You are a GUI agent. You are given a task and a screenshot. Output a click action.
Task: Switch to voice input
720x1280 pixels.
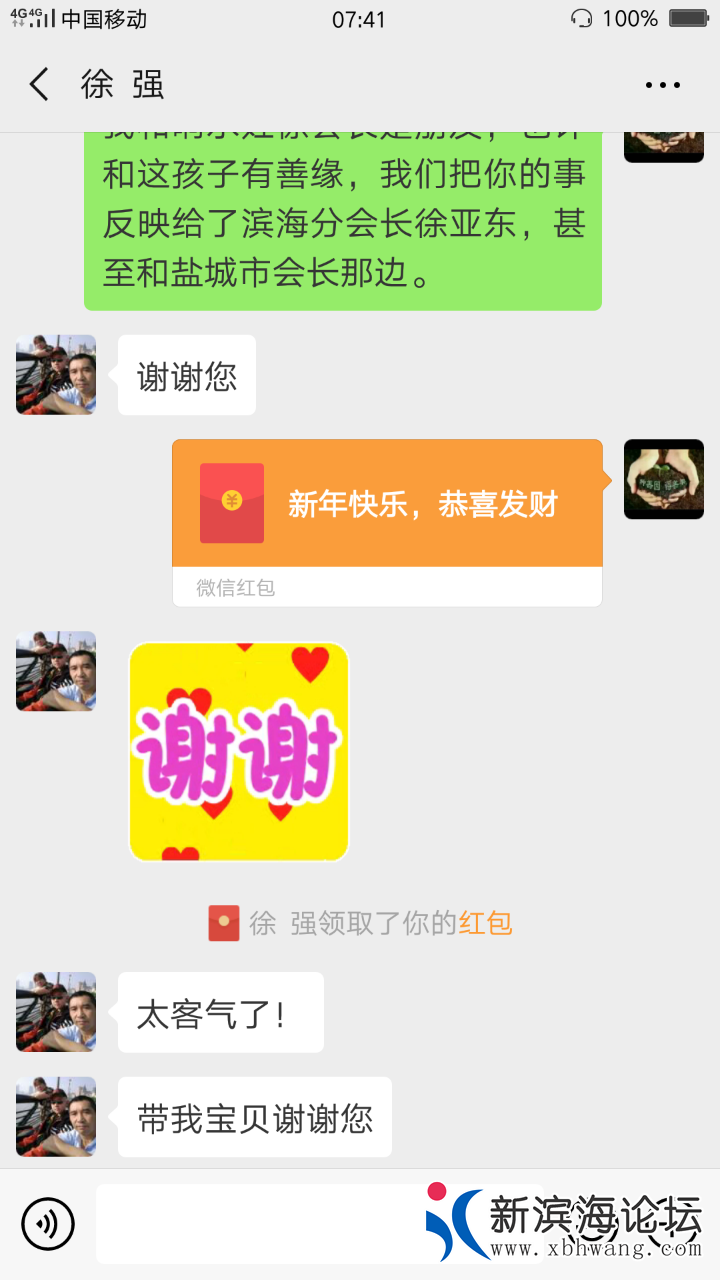(48, 1223)
